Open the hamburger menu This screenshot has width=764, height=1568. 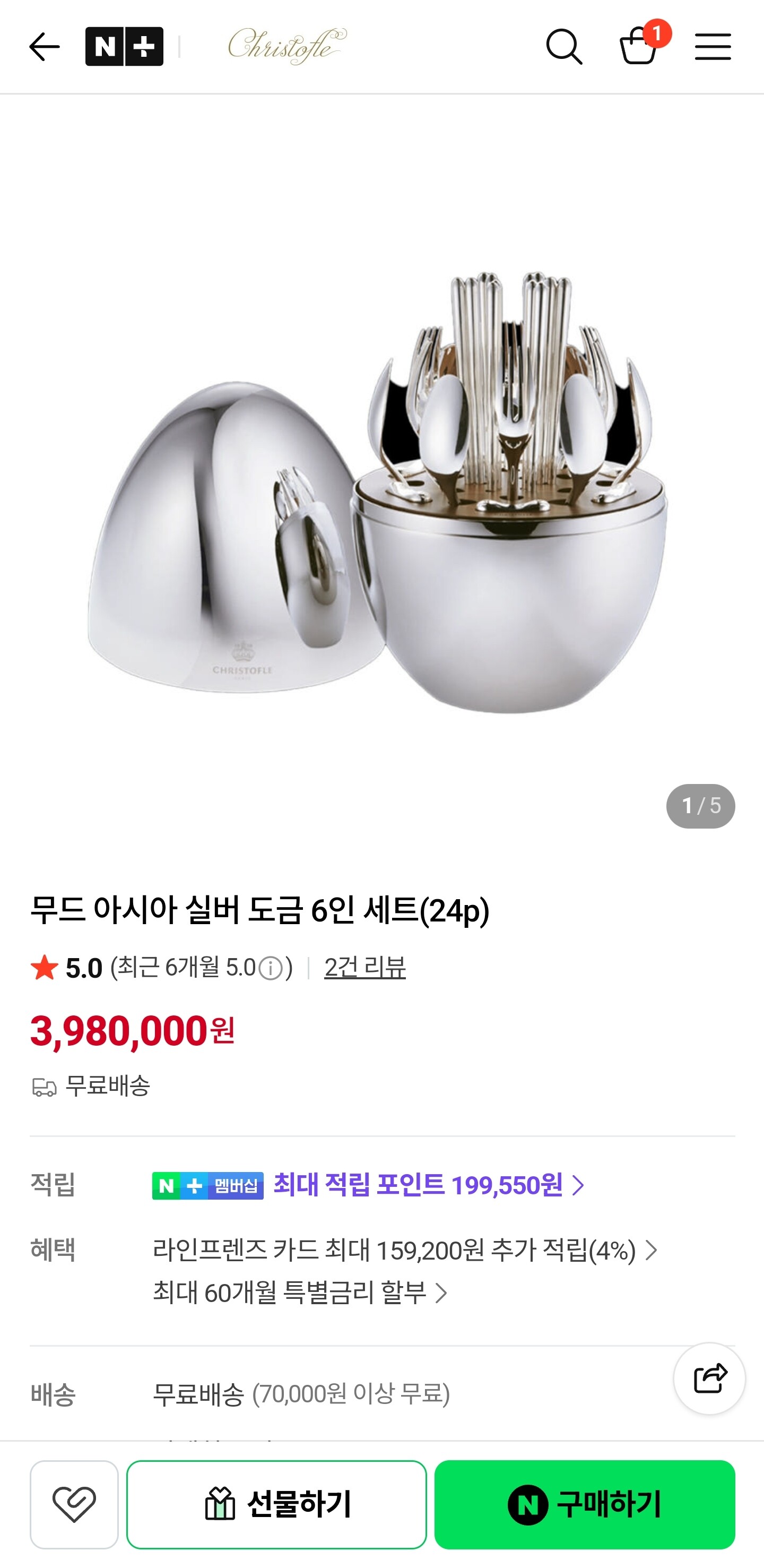click(x=713, y=47)
